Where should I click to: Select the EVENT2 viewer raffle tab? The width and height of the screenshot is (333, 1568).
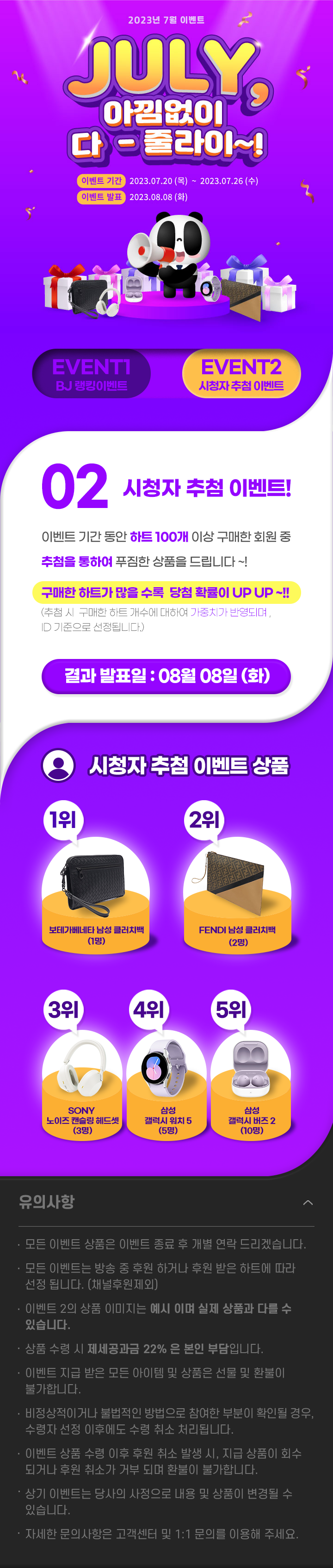click(241, 374)
